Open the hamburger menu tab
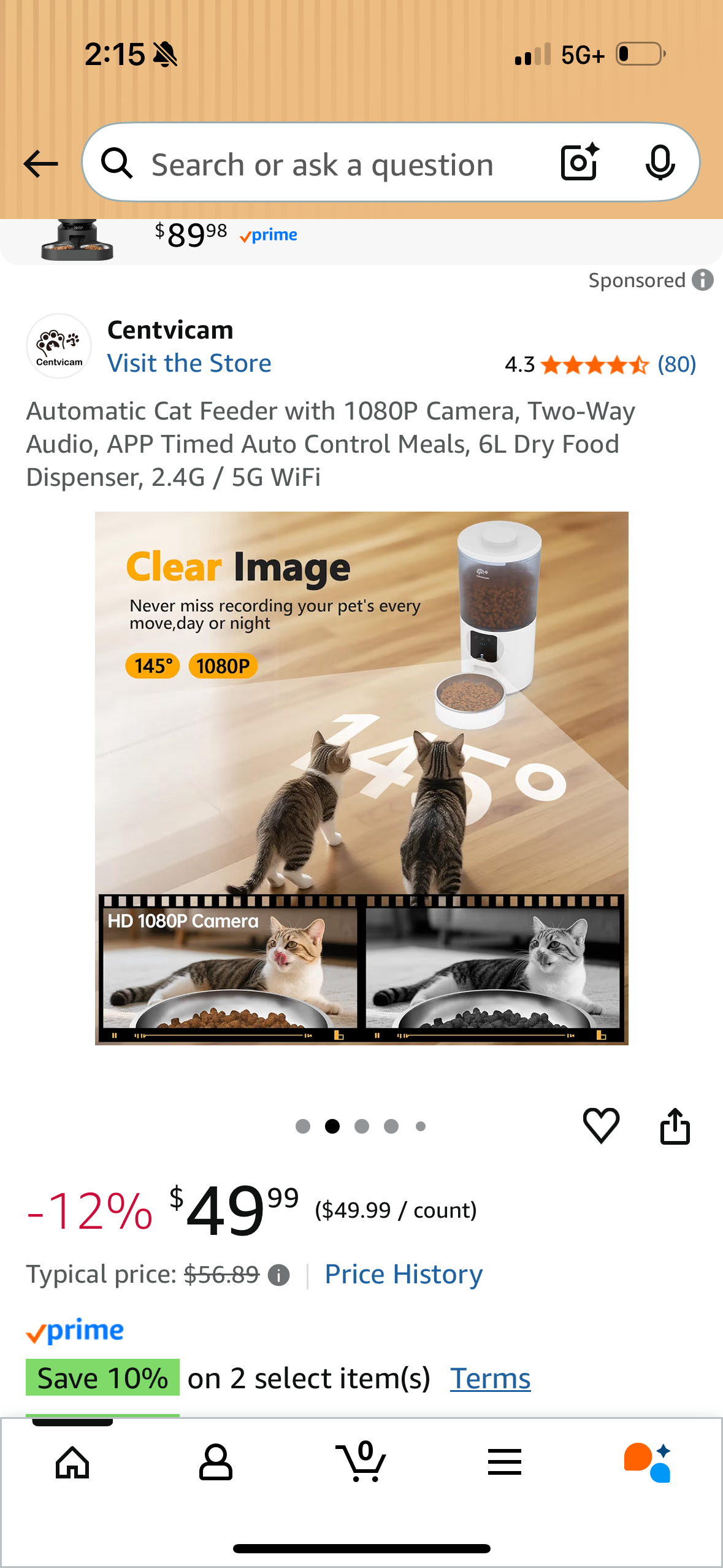723x1568 pixels. pyautogui.click(x=505, y=1462)
